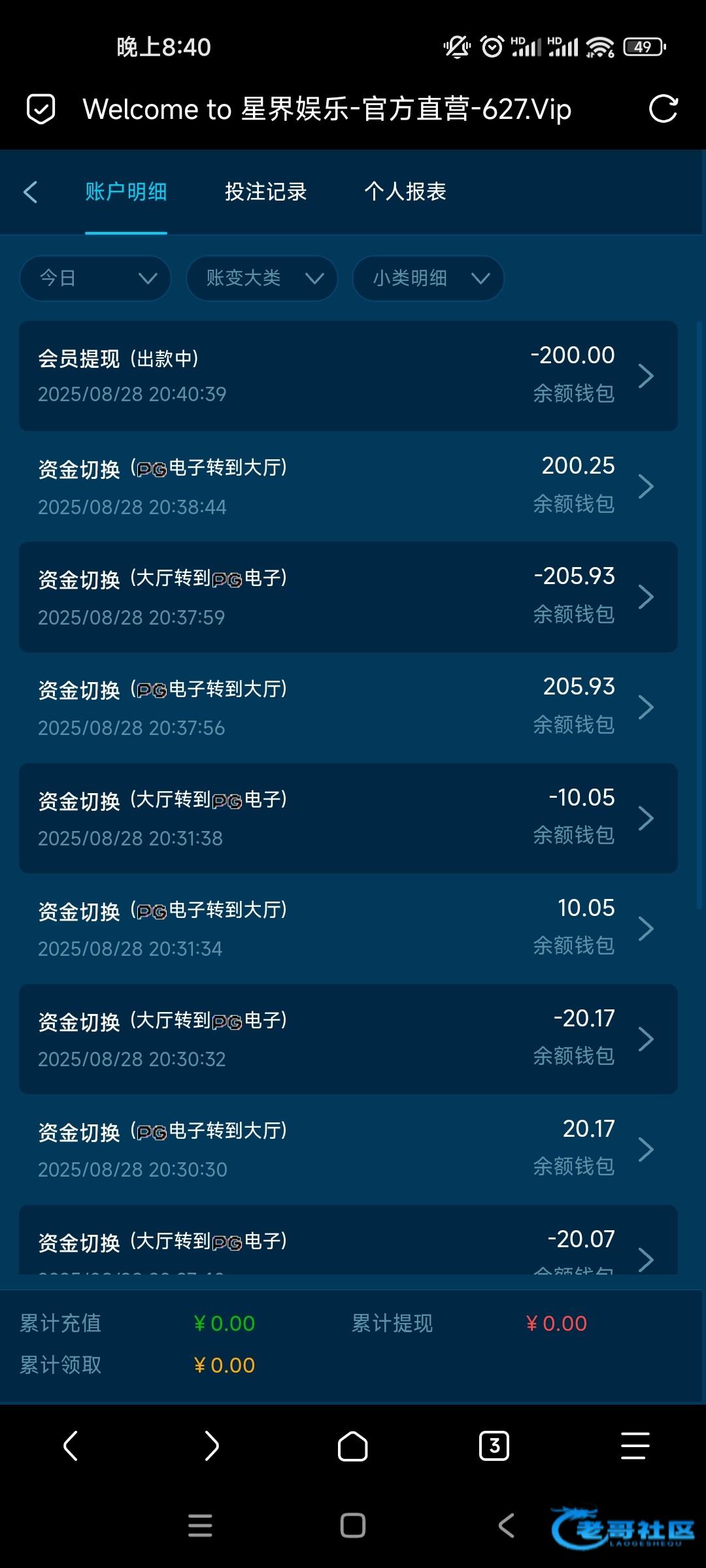706x1568 pixels.
Task: Go back using the header back arrow
Action: (x=30, y=192)
